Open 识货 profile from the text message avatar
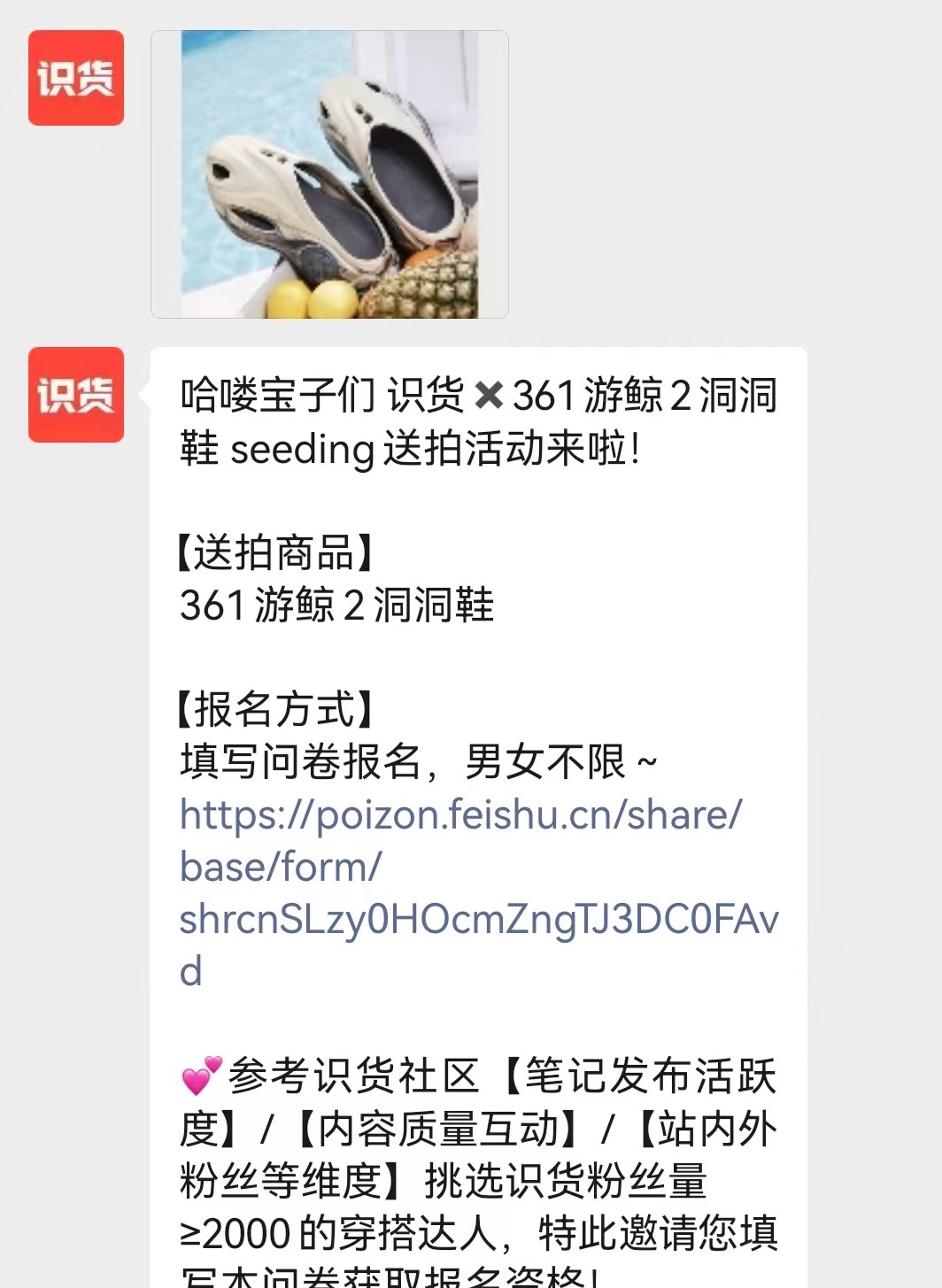 click(x=76, y=395)
